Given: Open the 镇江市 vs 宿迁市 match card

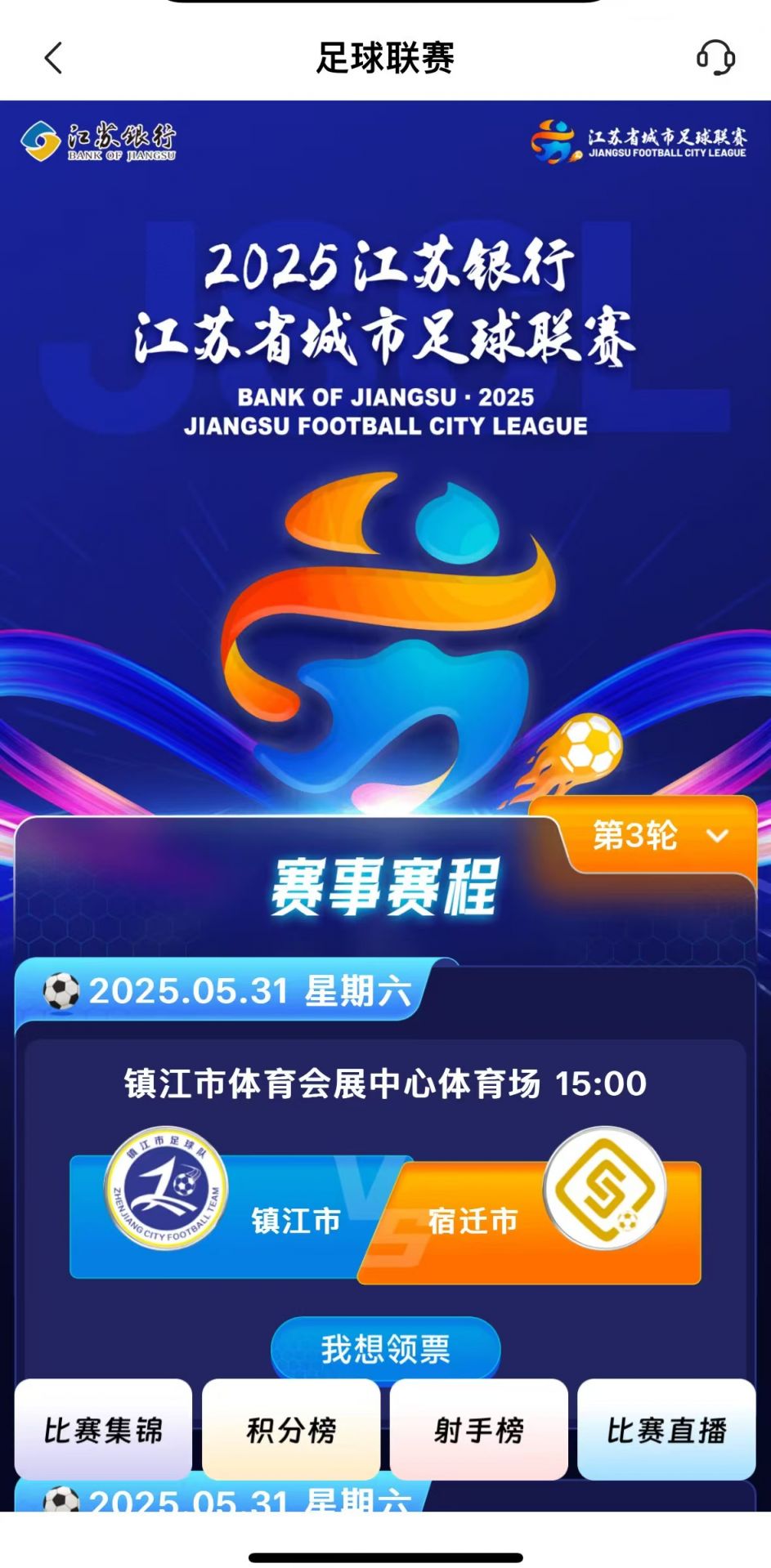Looking at the screenshot, I should (x=385, y=1219).
